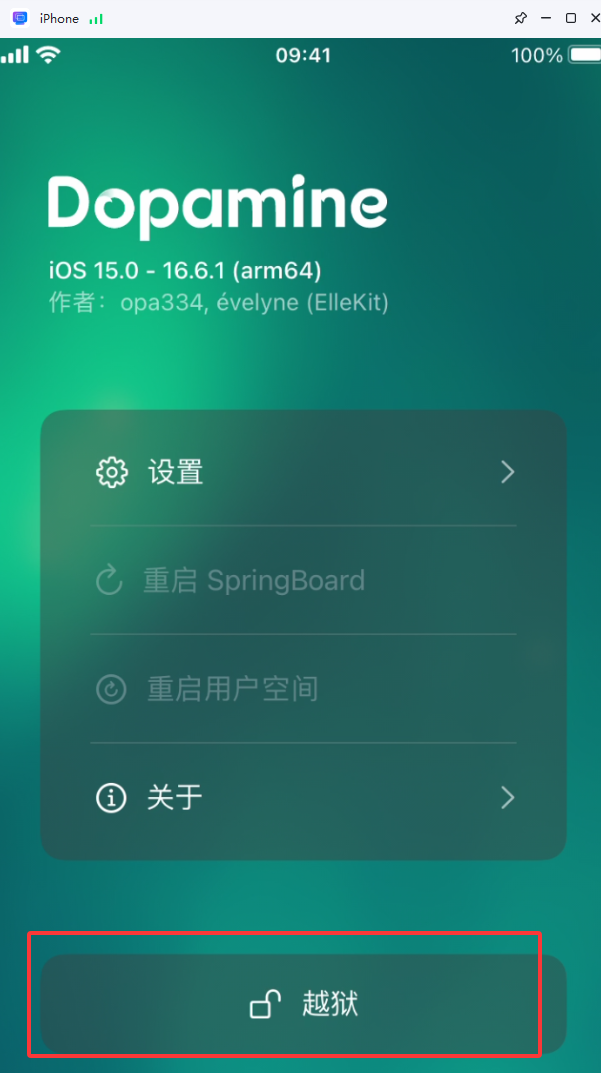Tap the 重启用户空间 row
The image size is (601, 1073).
tap(303, 689)
